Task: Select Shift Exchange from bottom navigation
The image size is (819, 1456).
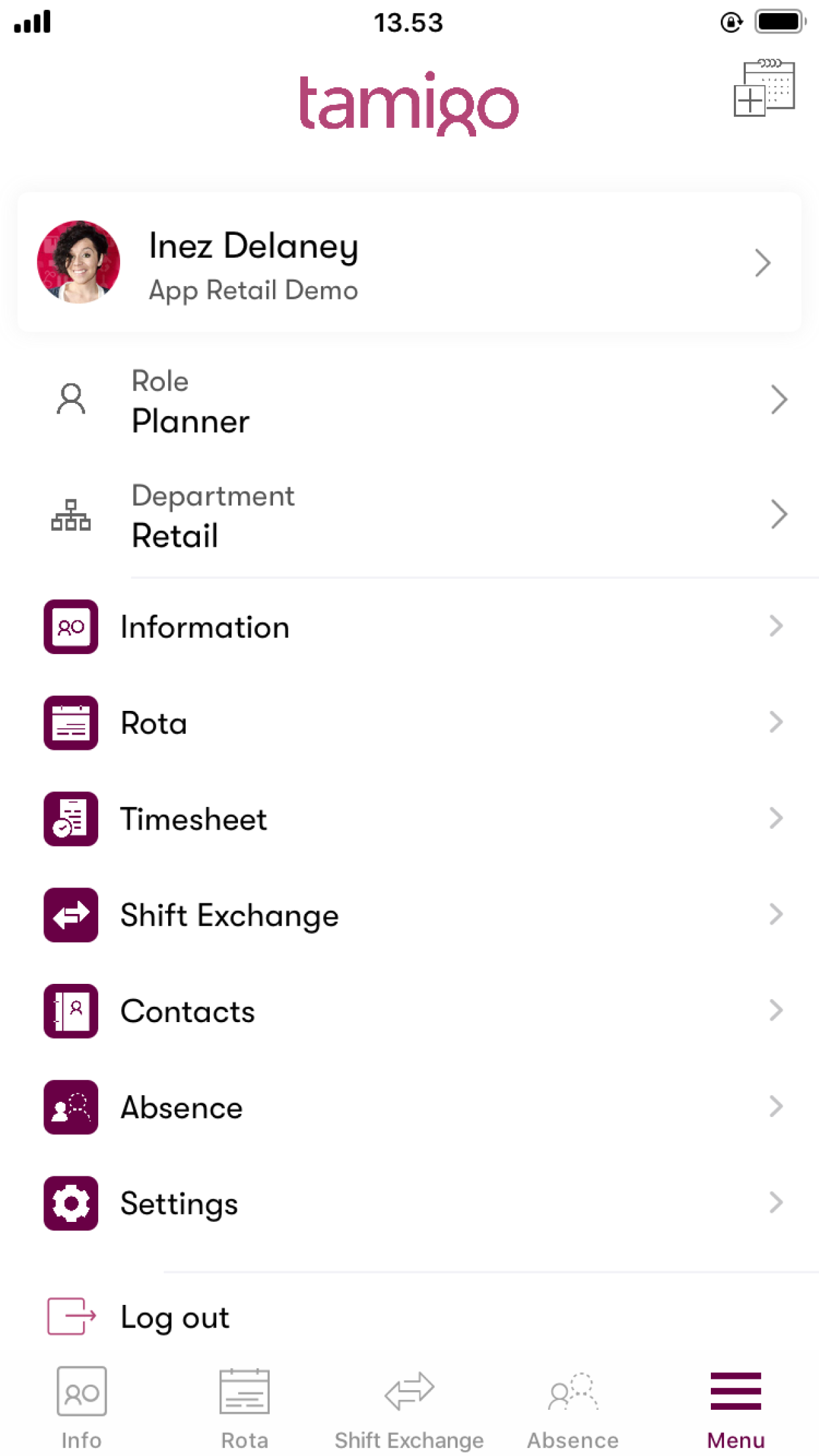Action: 409,1393
